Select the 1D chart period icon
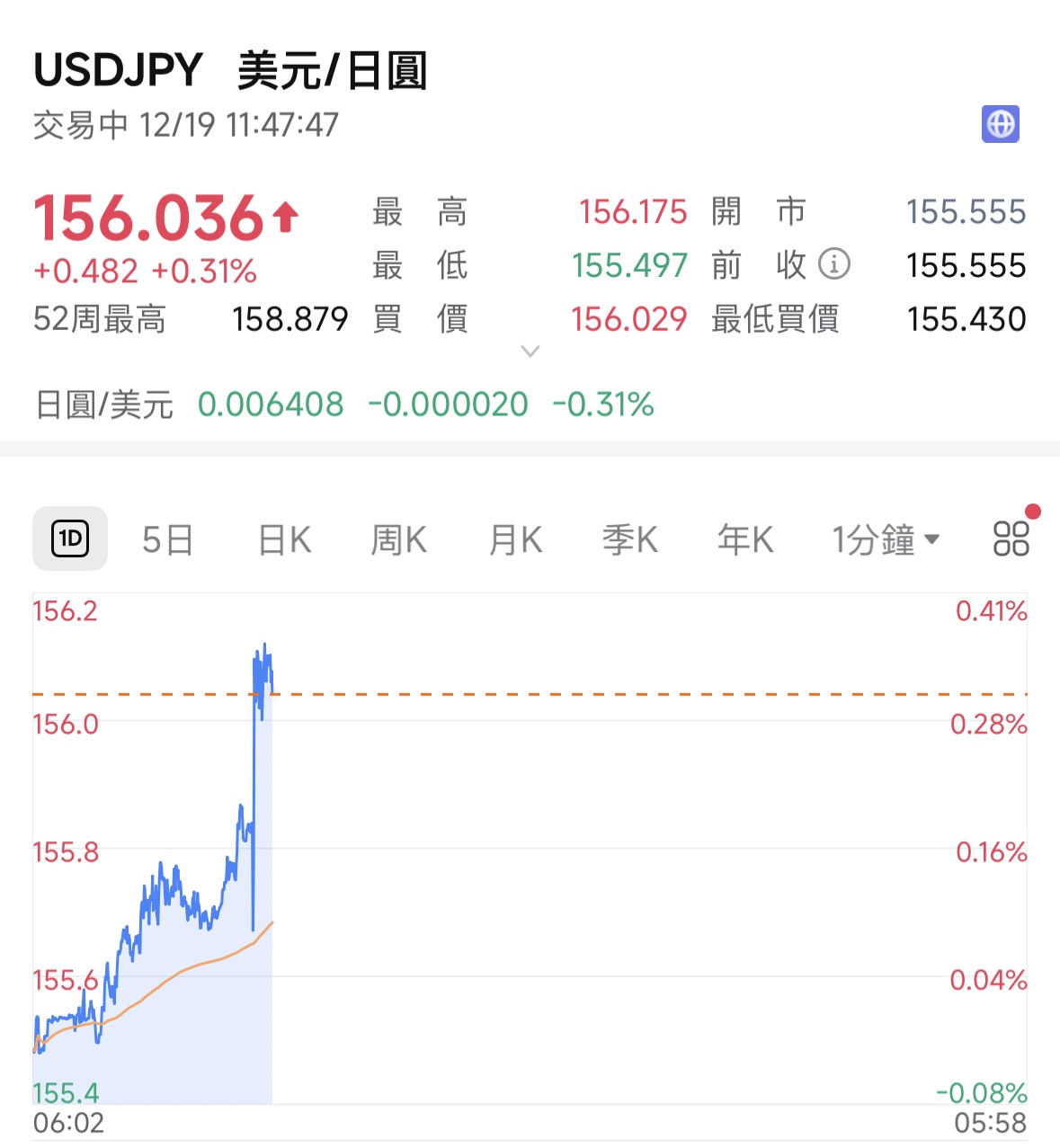The height and width of the screenshot is (1148, 1060). 70,538
